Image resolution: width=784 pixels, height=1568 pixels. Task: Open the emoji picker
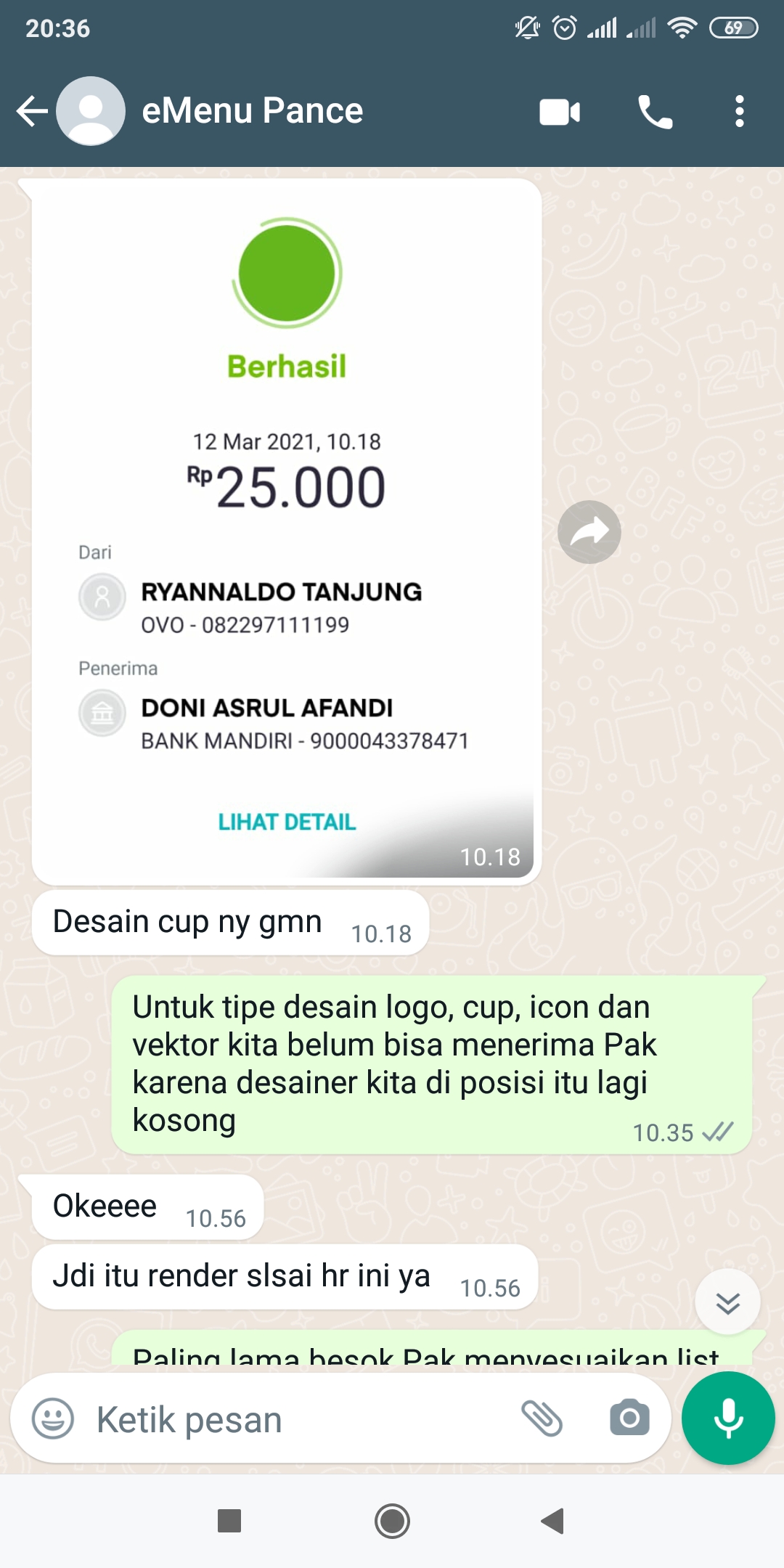click(53, 1418)
